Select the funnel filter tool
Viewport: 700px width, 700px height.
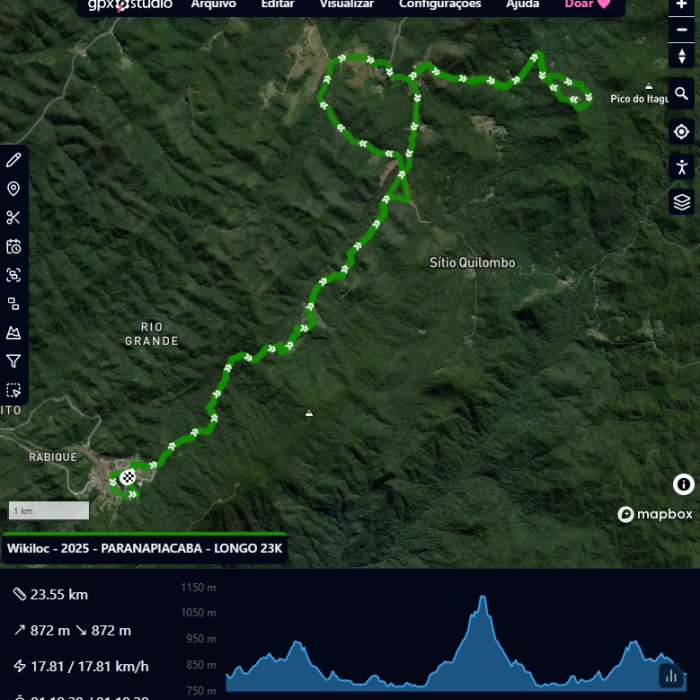click(14, 362)
